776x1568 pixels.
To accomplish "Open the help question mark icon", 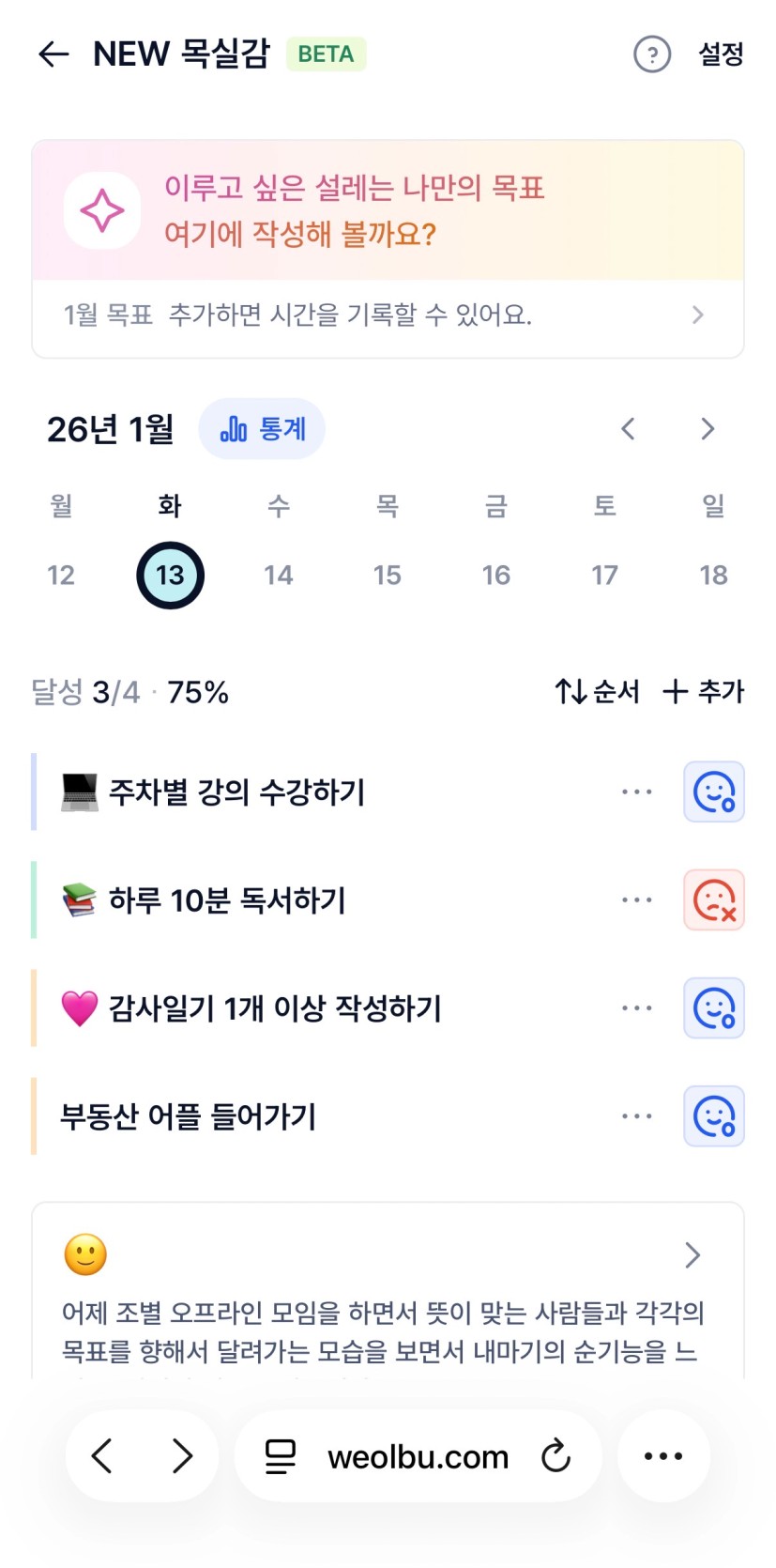I will [652, 54].
